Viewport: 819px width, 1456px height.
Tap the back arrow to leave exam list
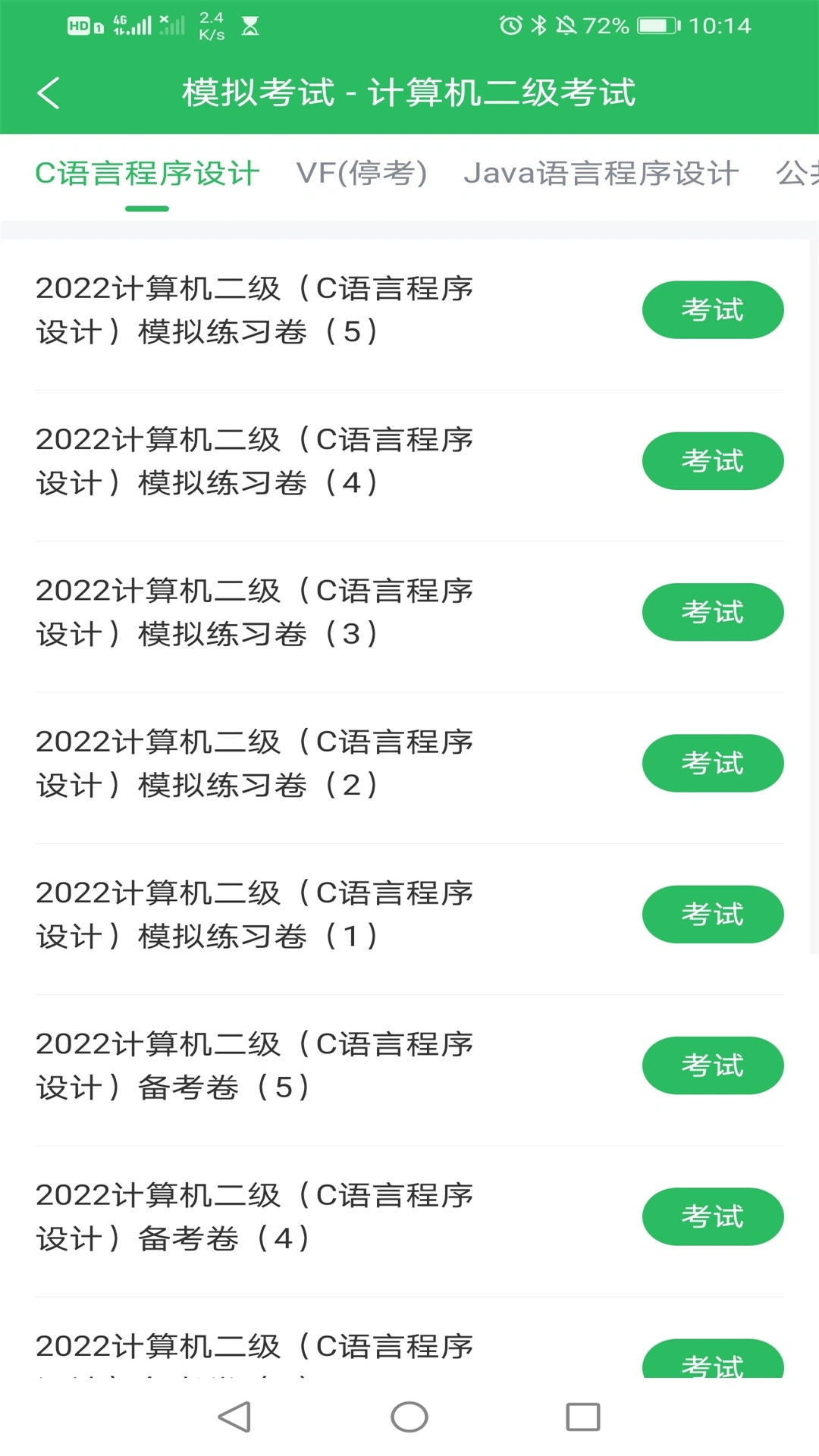click(49, 93)
